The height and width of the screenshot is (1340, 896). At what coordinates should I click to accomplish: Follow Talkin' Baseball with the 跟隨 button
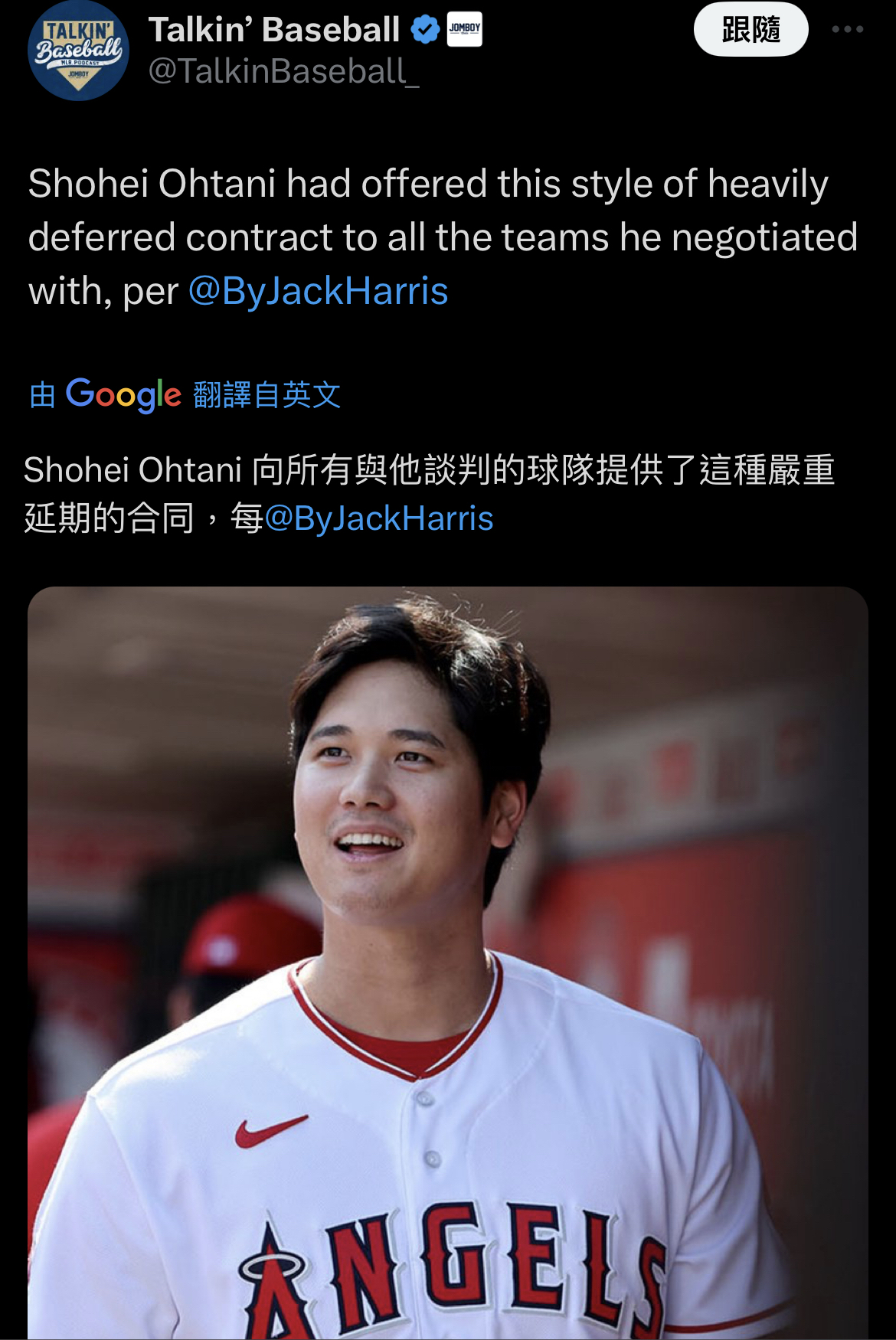(x=750, y=30)
